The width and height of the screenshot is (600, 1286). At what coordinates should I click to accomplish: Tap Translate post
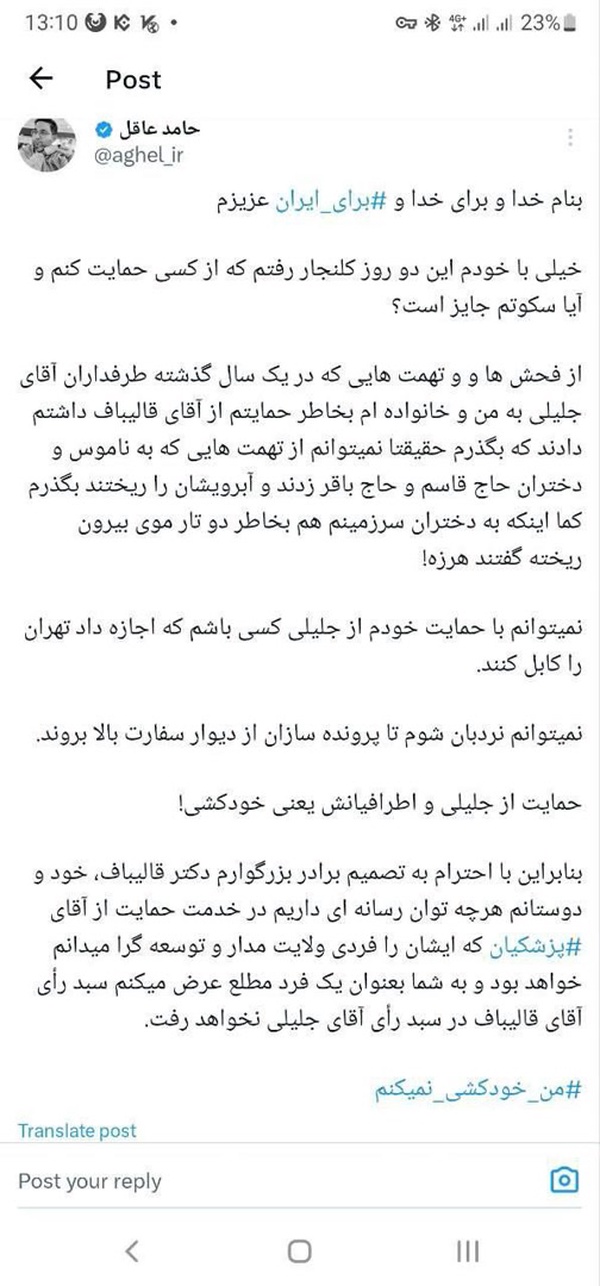[77, 1131]
